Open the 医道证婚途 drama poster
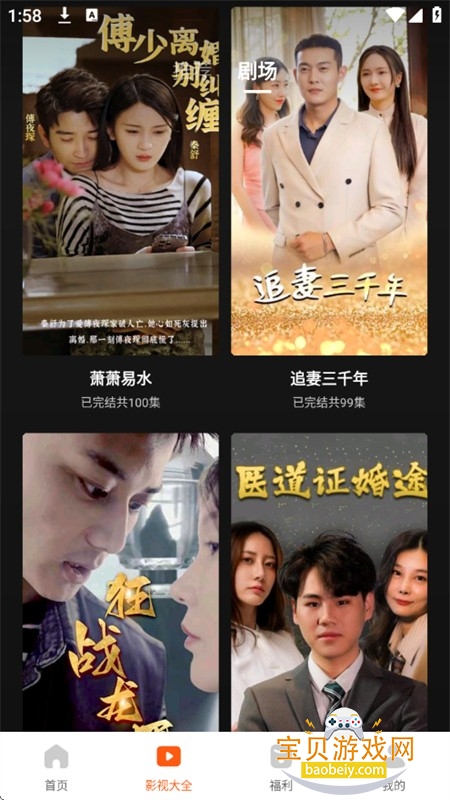Viewport: 450px width, 800px height. click(x=329, y=582)
